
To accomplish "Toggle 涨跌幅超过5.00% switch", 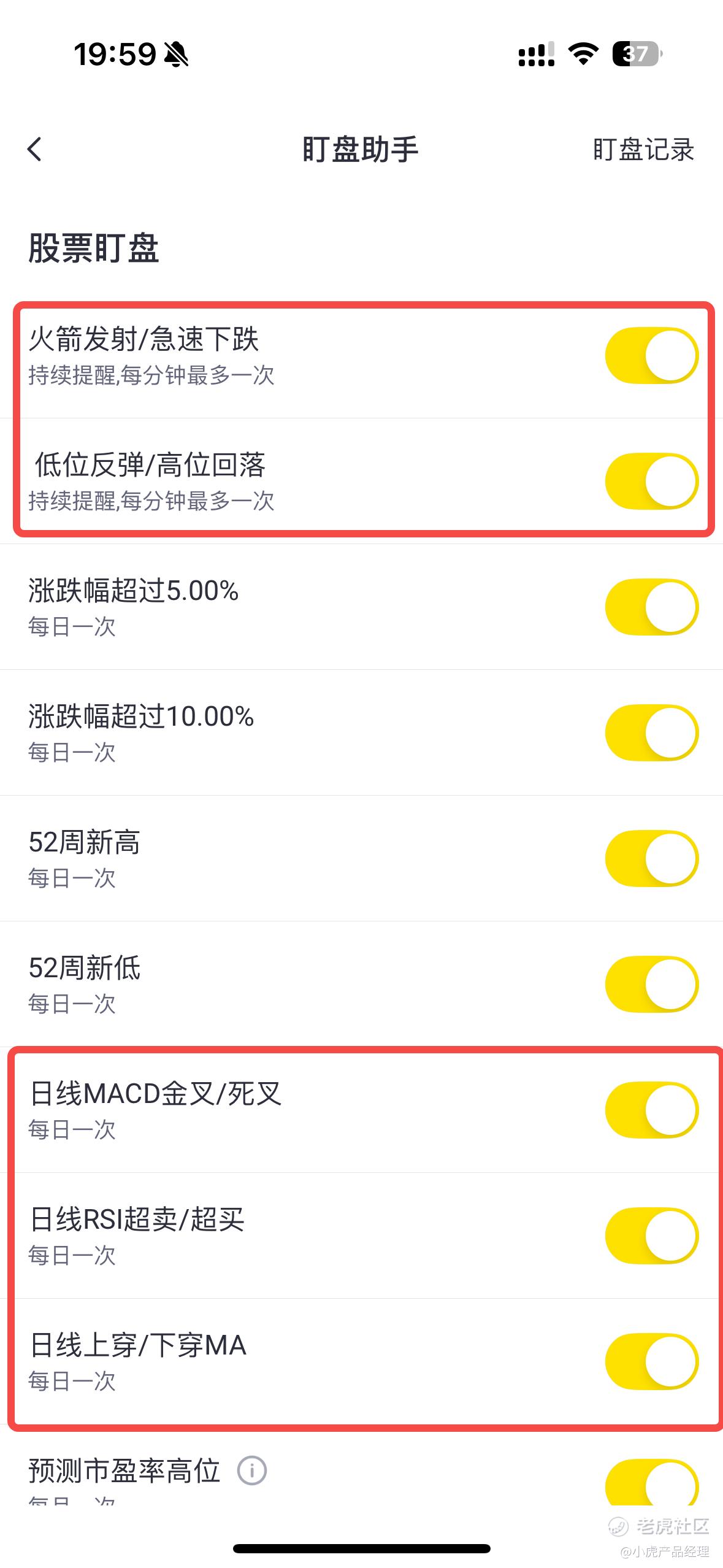I will [x=651, y=607].
